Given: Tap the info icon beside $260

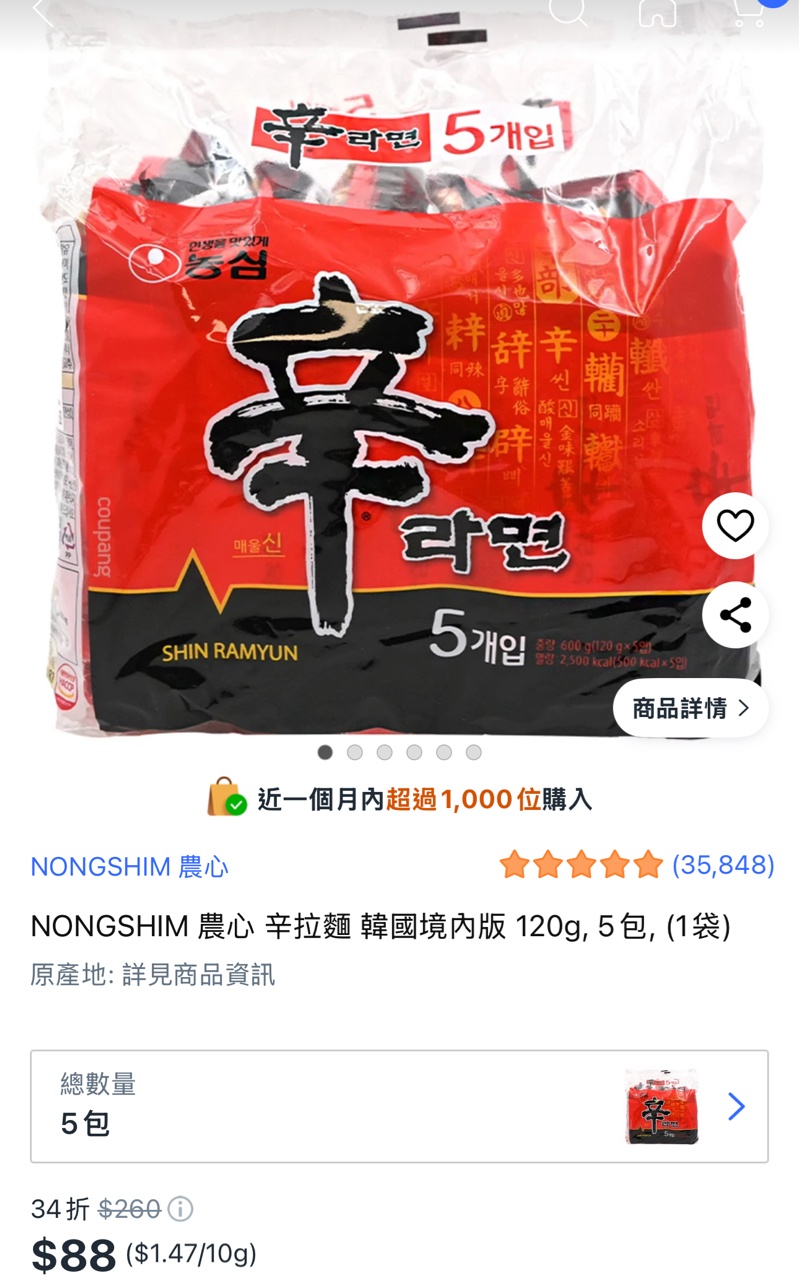Looking at the screenshot, I should tap(180, 1210).
